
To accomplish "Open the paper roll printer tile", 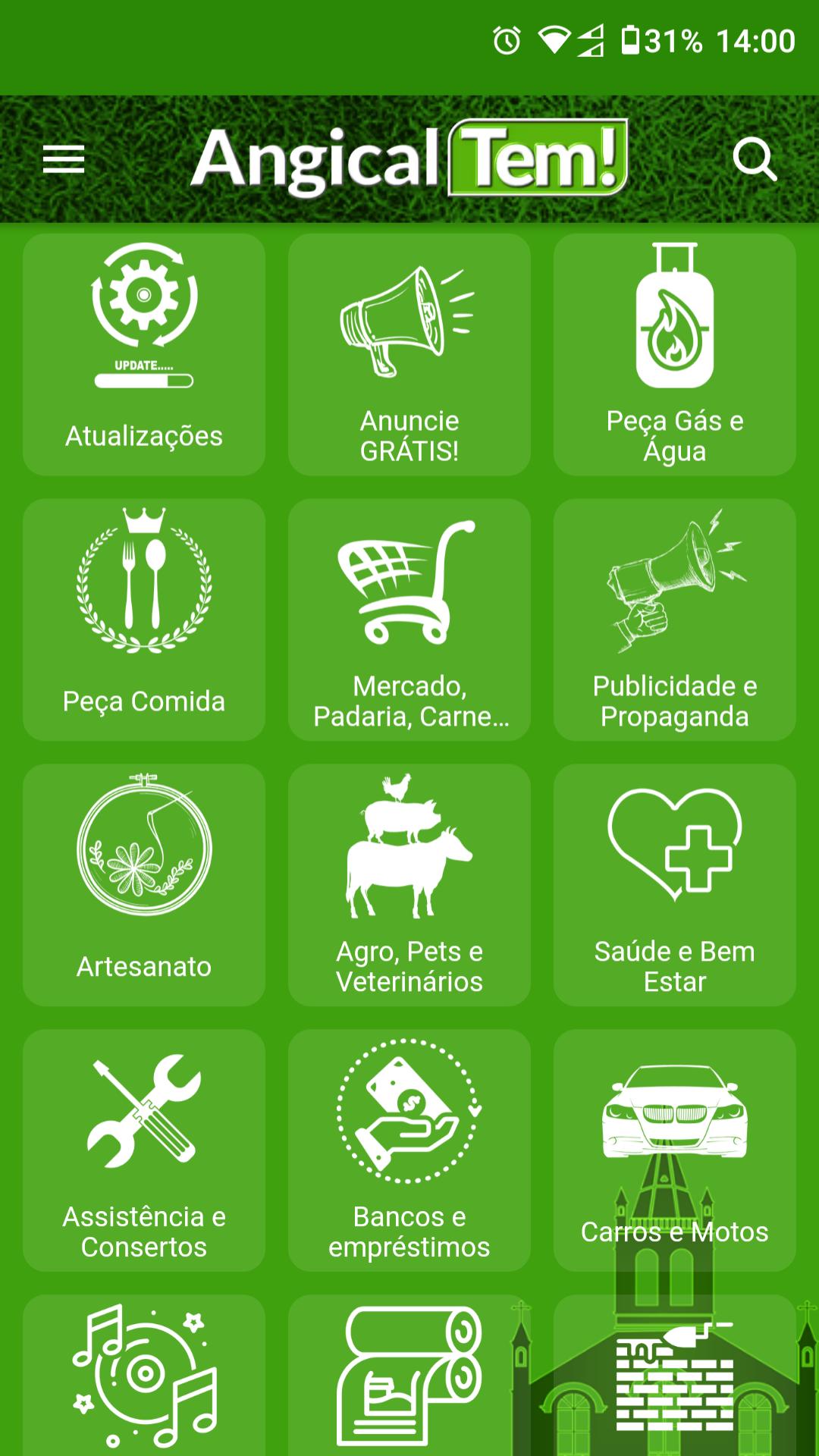I will 409,1375.
